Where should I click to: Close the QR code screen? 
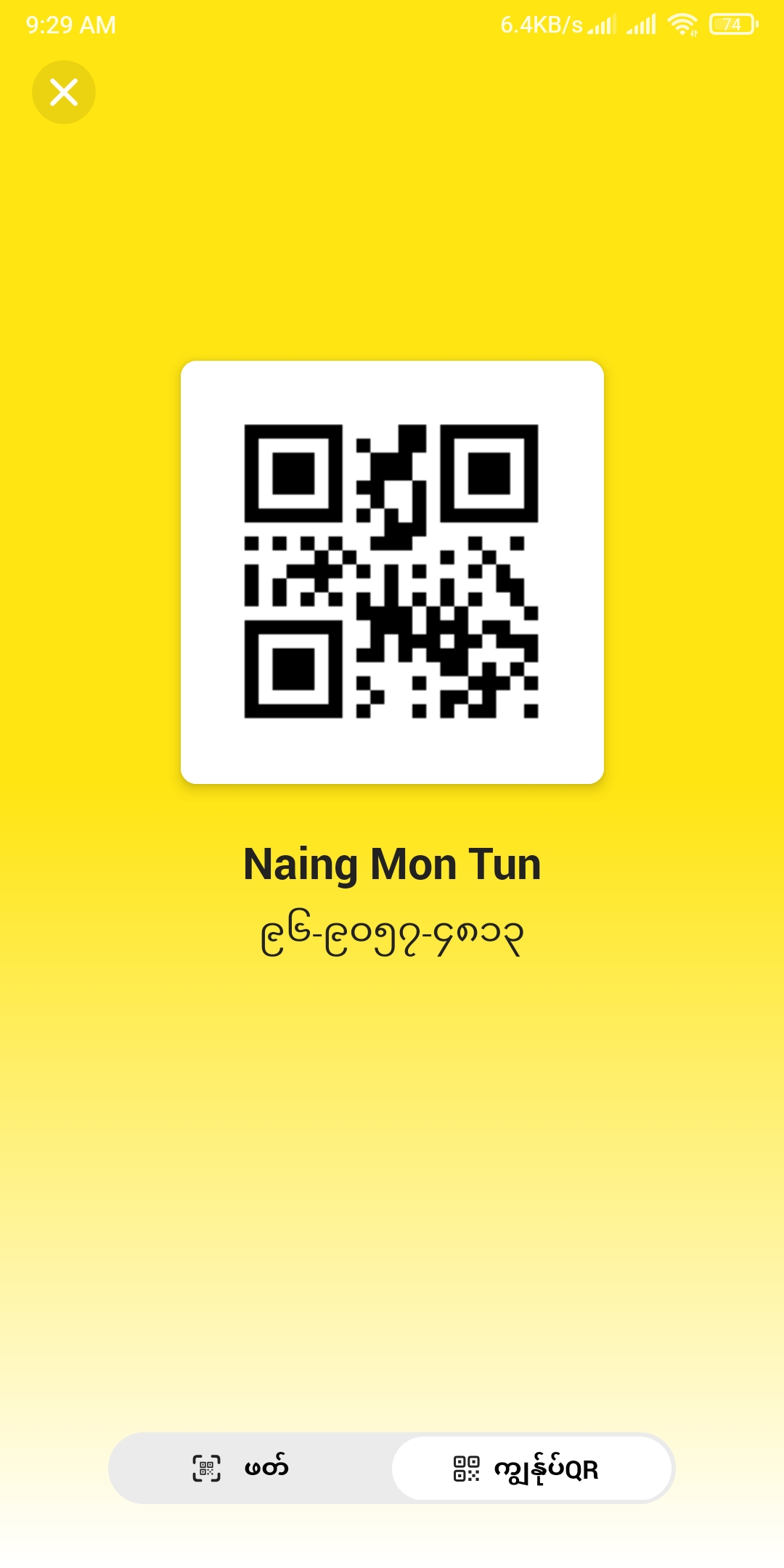pyautogui.click(x=64, y=92)
